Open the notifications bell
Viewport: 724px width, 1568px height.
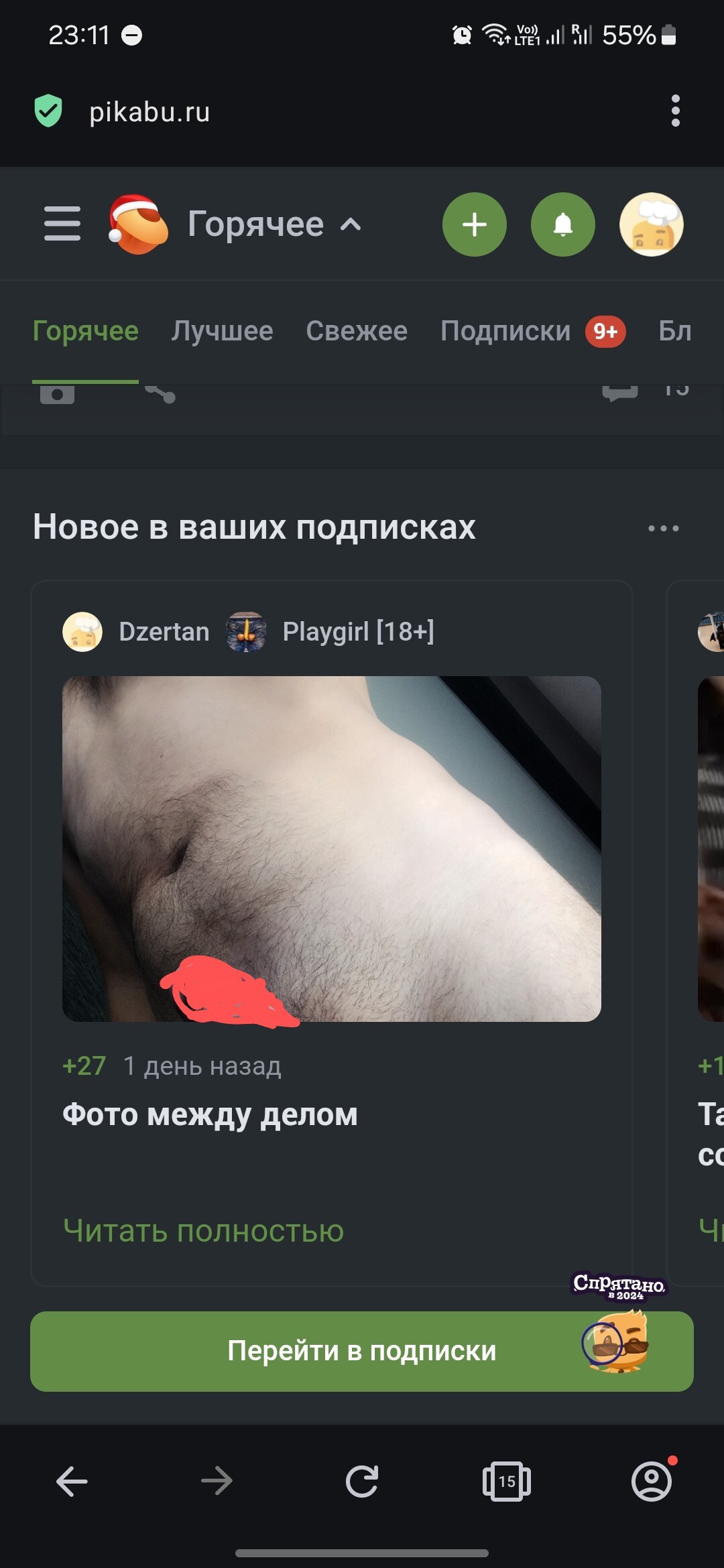tap(563, 224)
